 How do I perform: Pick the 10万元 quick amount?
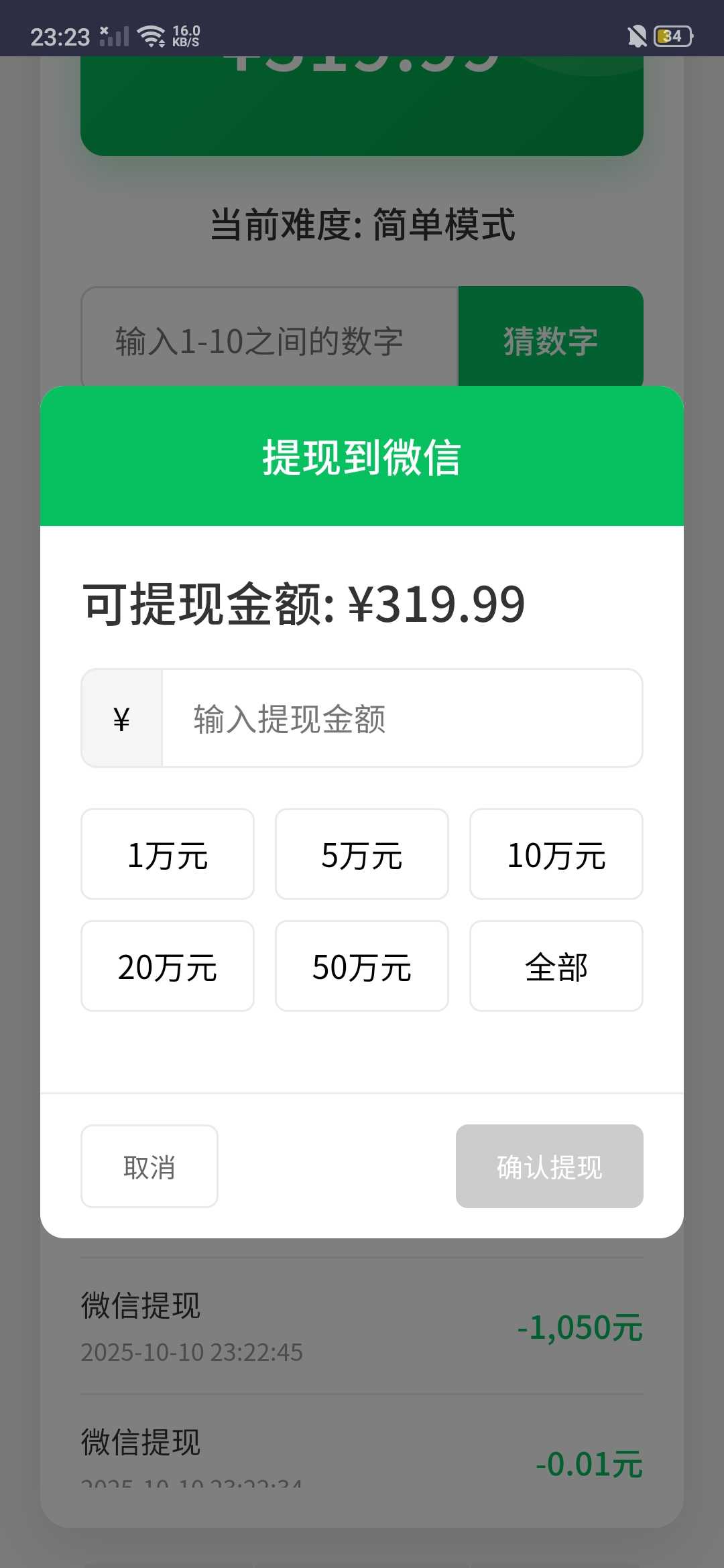(556, 854)
